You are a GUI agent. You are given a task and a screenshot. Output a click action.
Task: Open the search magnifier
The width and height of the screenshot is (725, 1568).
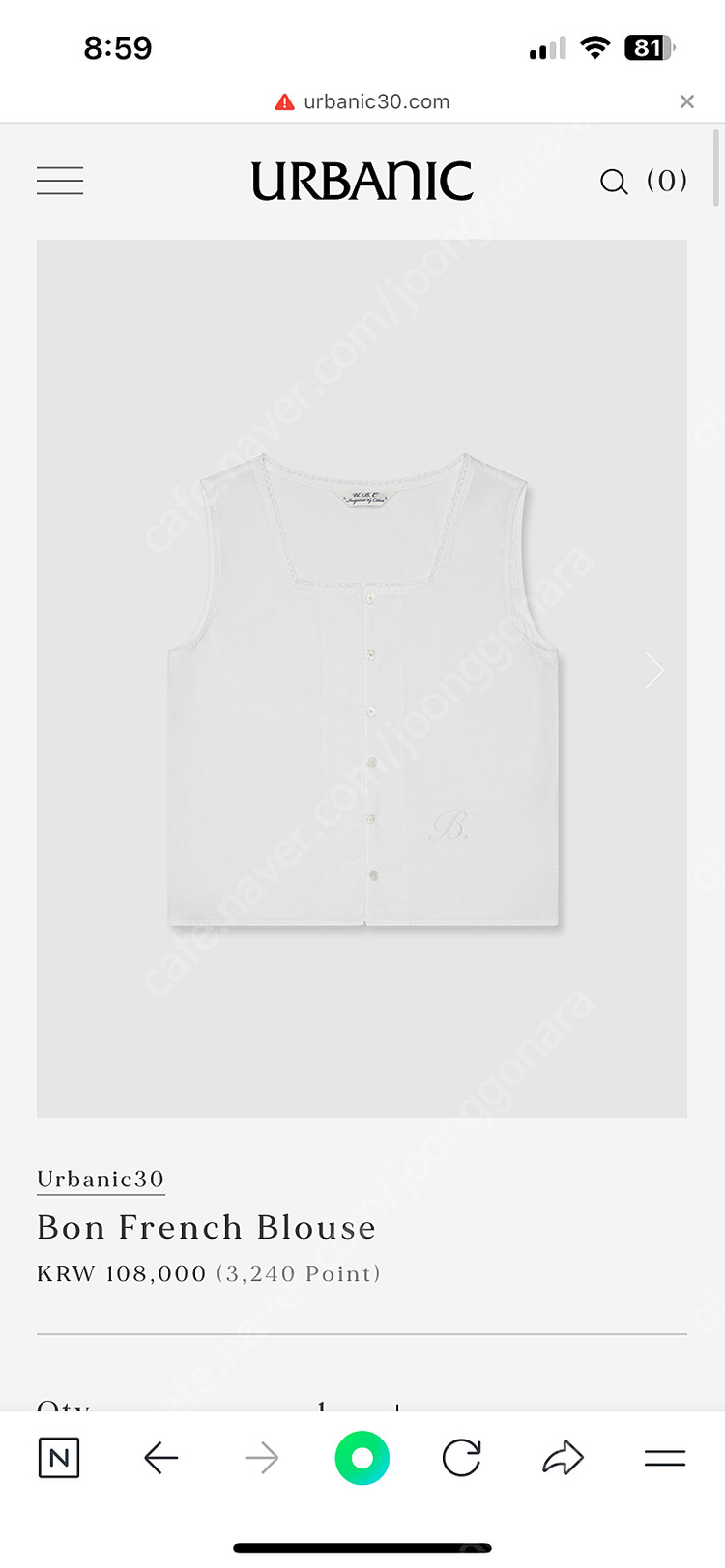(x=614, y=182)
